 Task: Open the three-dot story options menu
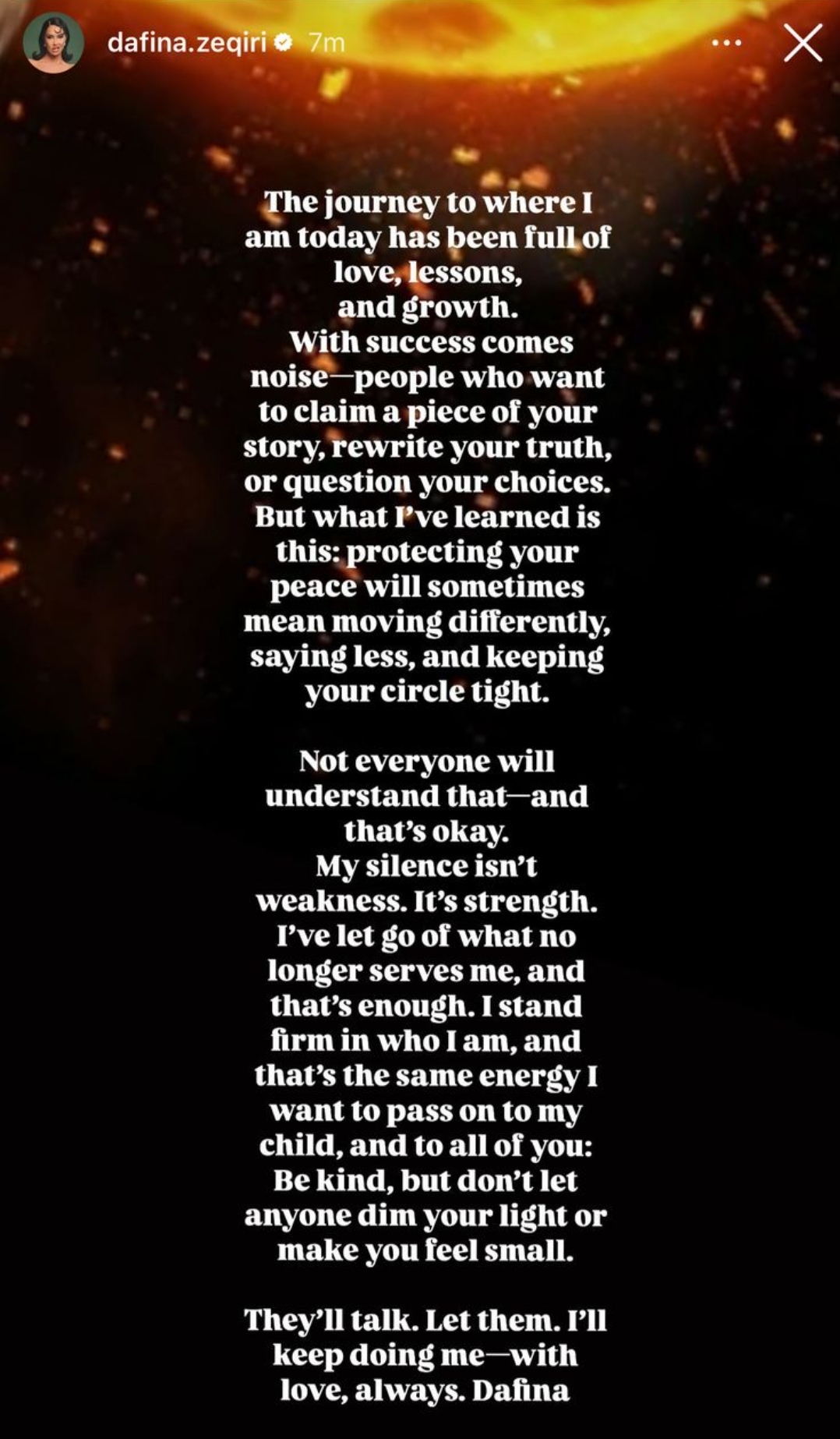coord(726,43)
